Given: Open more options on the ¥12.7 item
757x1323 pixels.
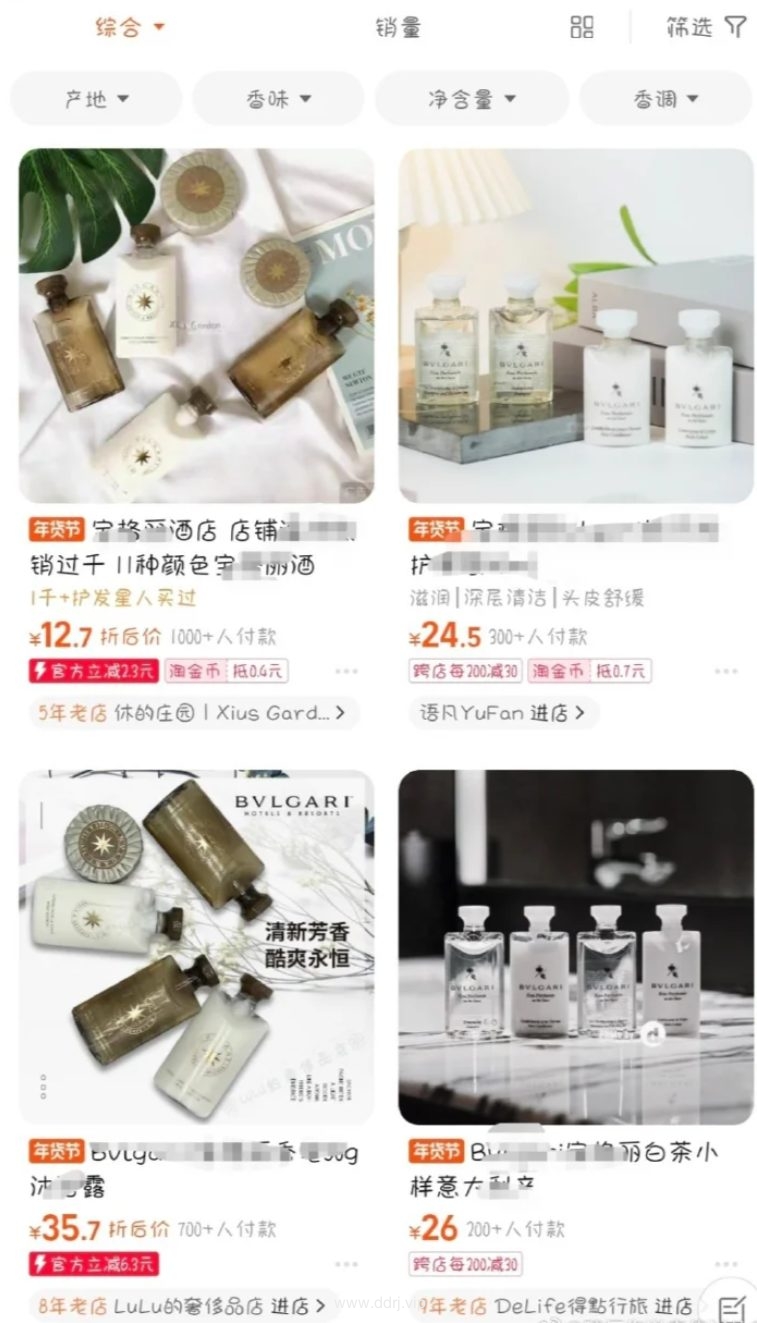Looking at the screenshot, I should (x=346, y=671).
